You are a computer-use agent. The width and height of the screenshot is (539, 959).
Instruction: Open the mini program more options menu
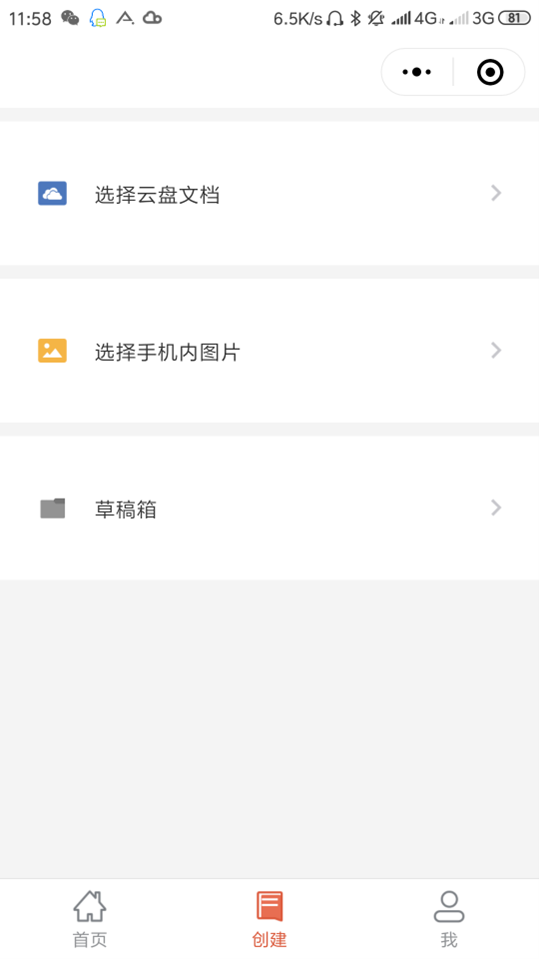[417, 72]
